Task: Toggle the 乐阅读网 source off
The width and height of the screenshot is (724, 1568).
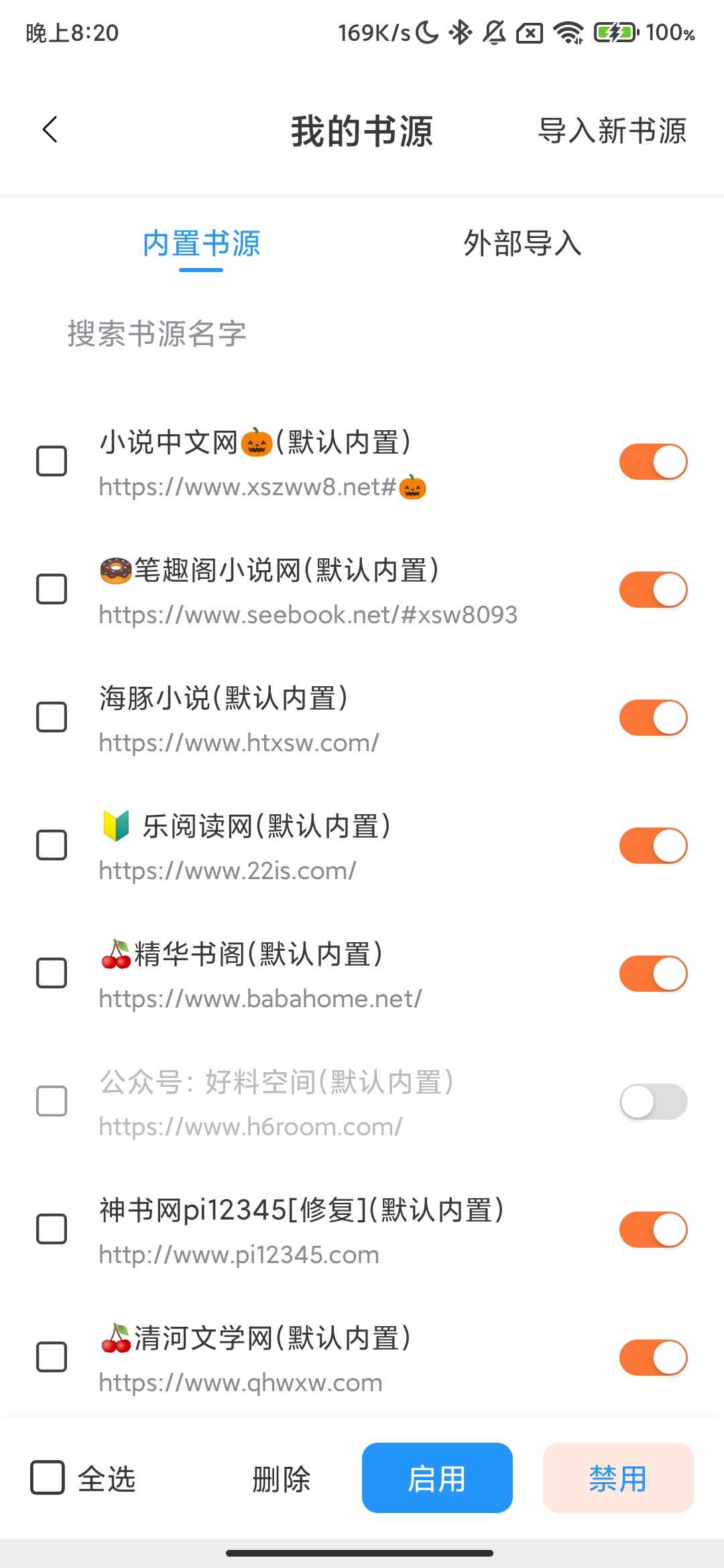Action: pyautogui.click(x=652, y=845)
